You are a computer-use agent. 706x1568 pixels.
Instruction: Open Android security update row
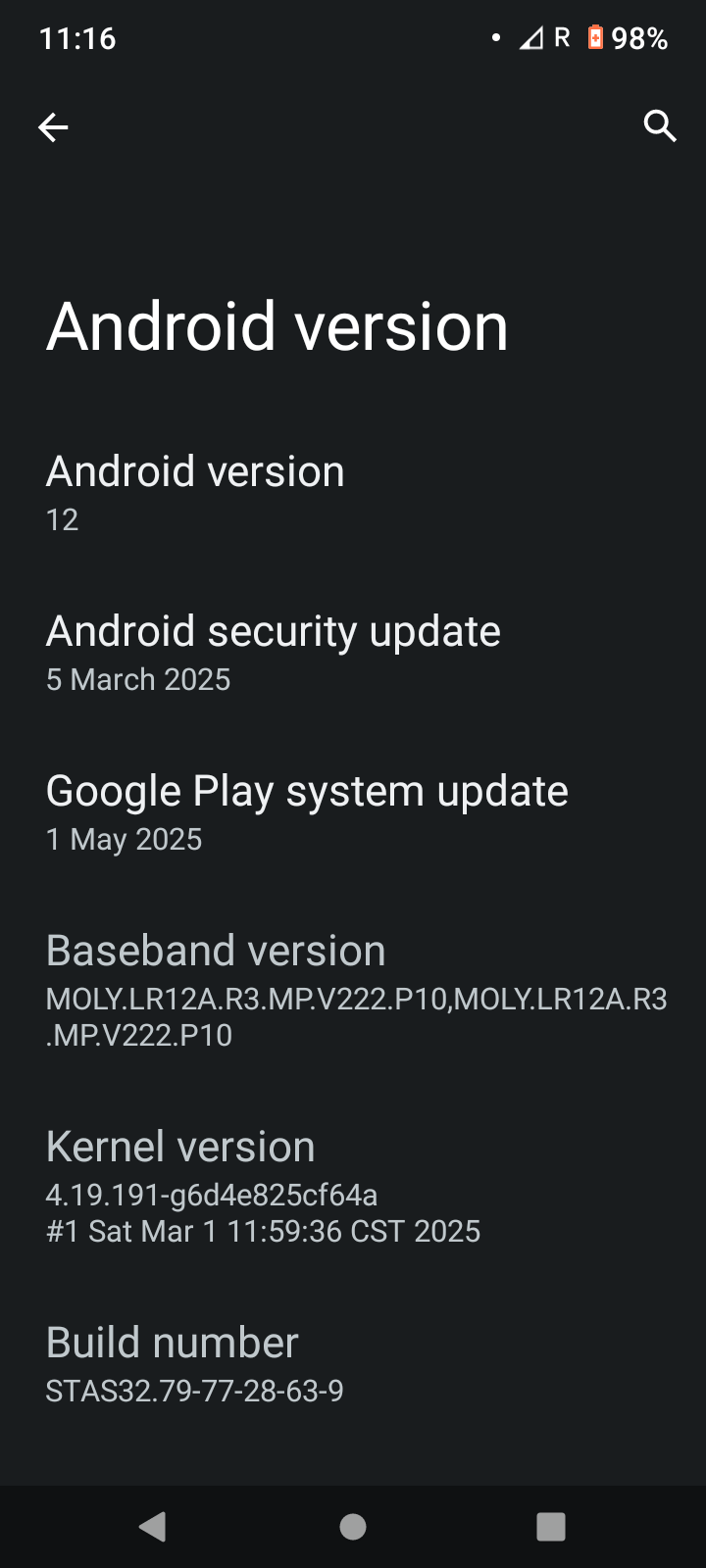353,654
